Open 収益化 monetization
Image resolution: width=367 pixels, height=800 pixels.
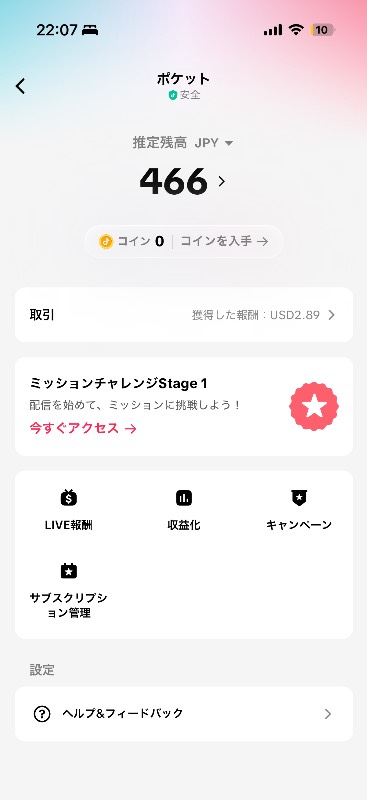[184, 510]
